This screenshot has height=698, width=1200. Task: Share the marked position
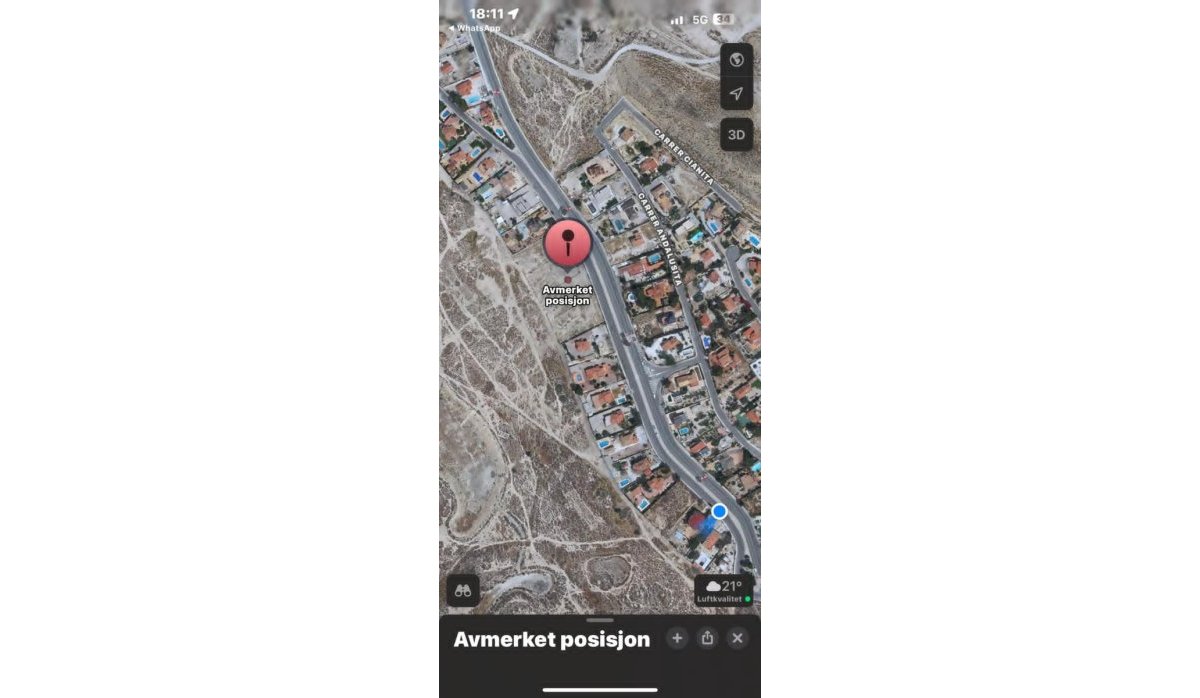707,638
